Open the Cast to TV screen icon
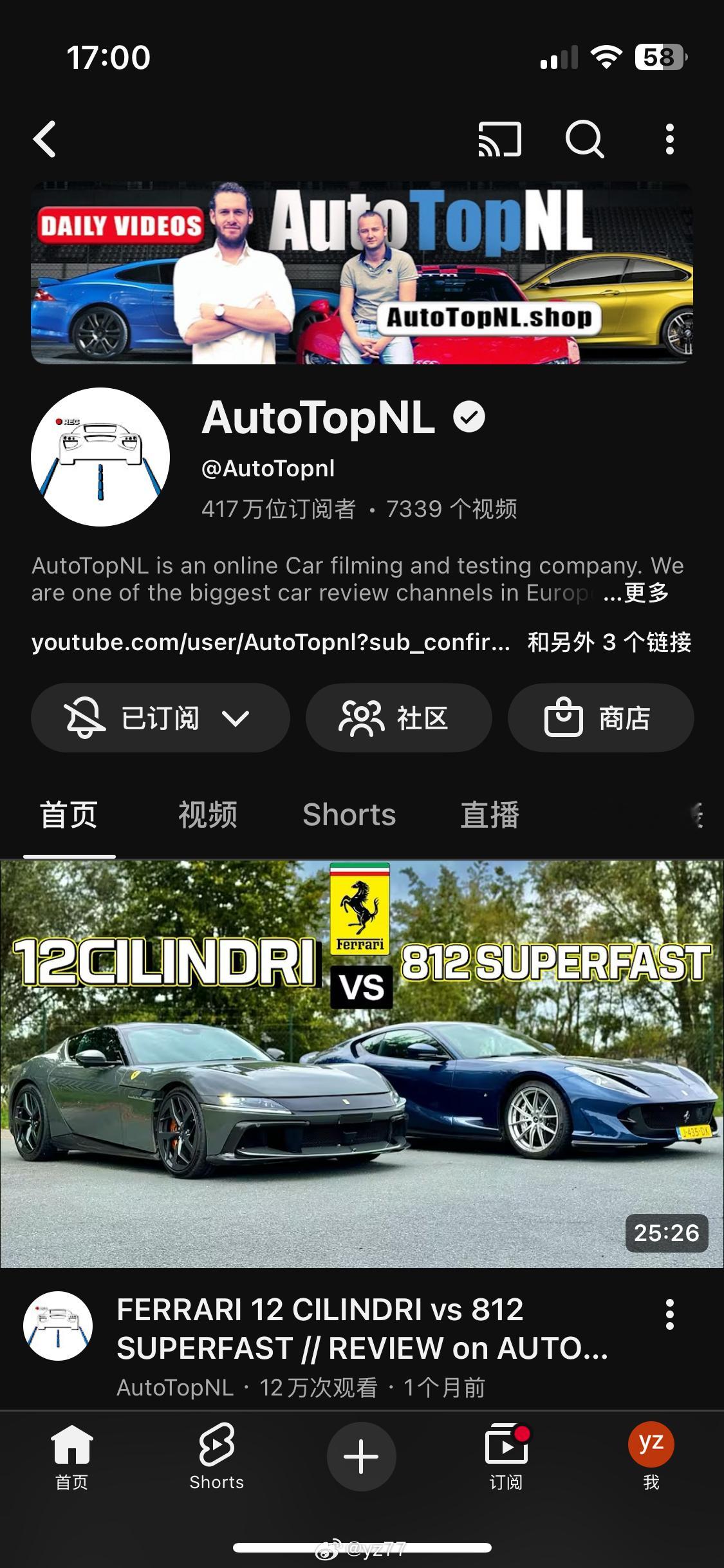Screen dimensions: 724x1568 tap(501, 140)
